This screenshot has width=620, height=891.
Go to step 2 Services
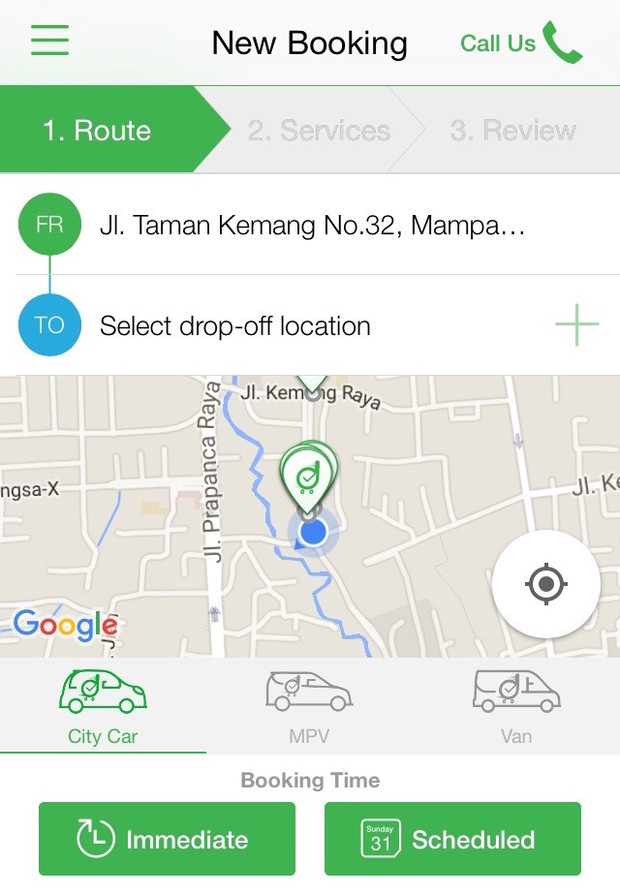click(318, 131)
